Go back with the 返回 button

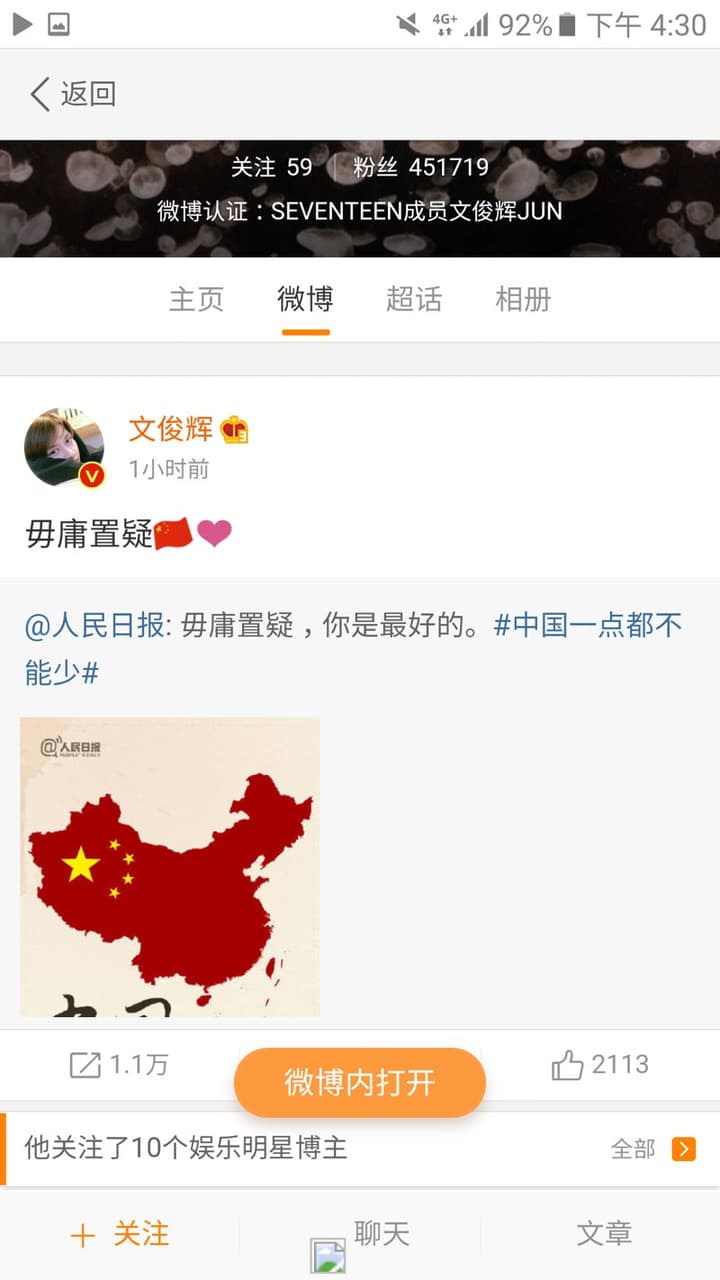(x=72, y=94)
